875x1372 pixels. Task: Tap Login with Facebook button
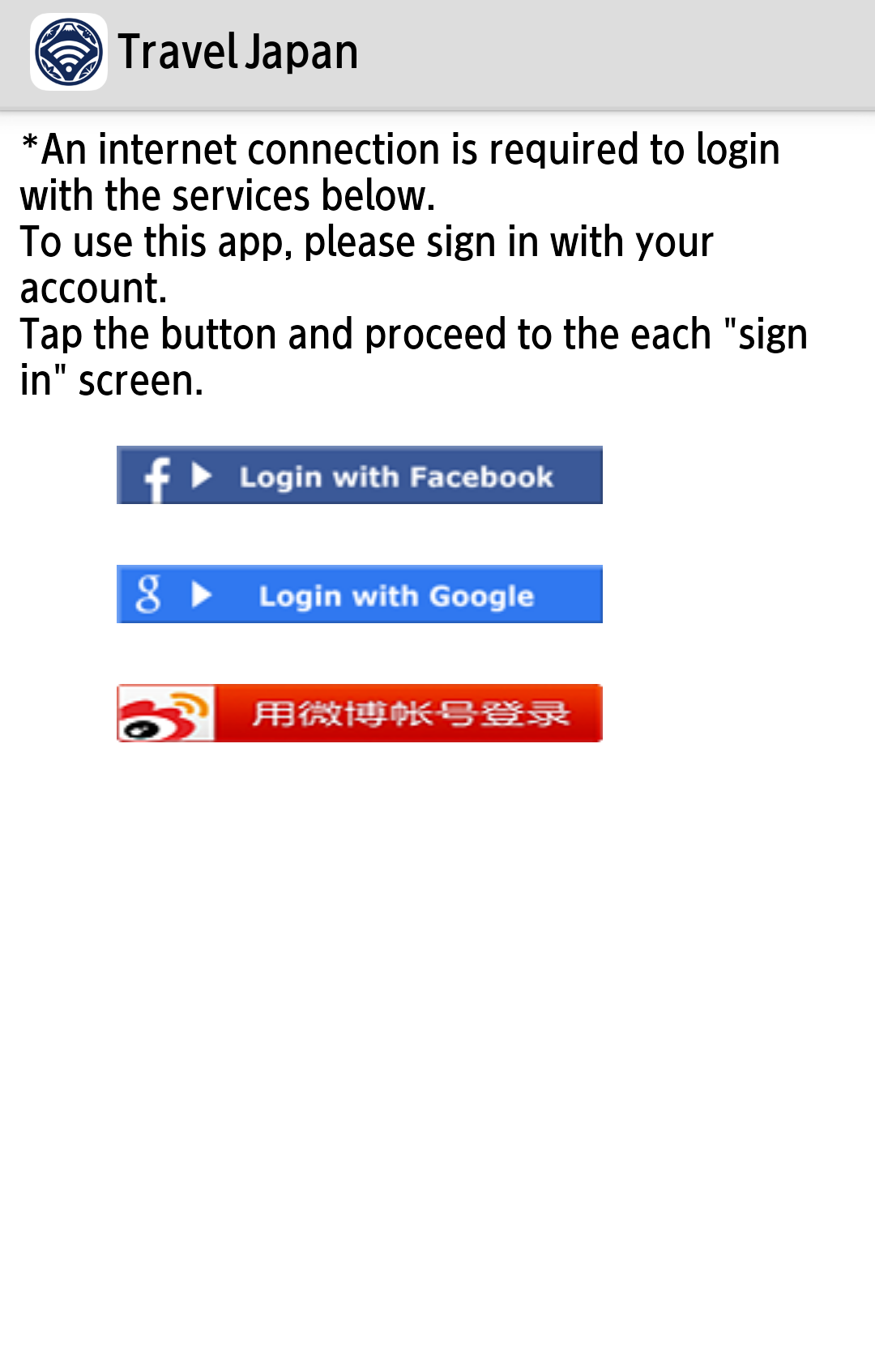(x=360, y=476)
